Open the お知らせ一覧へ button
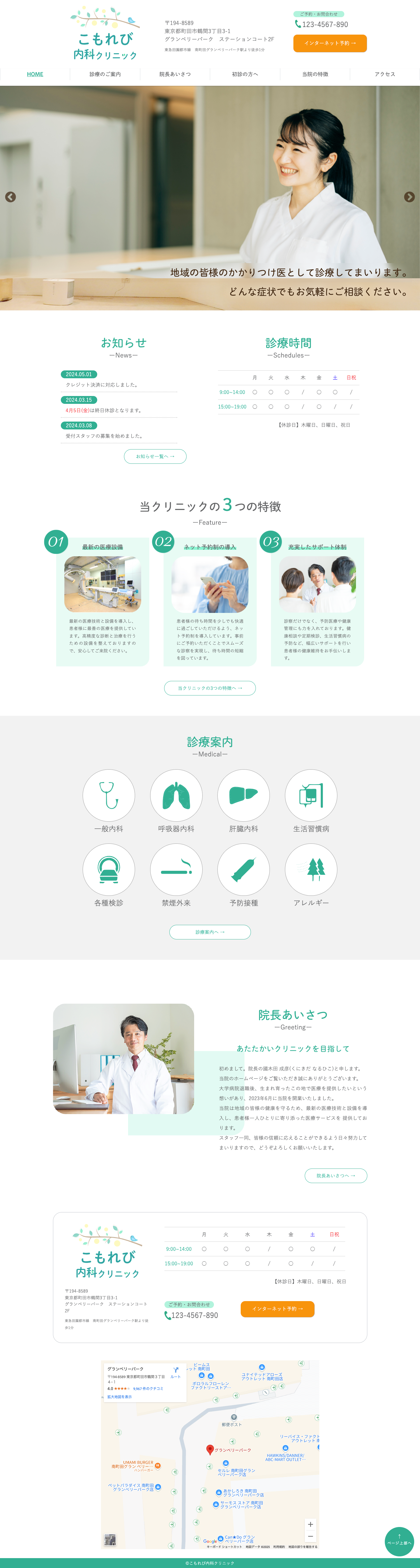Viewport: 420px width, 1568px height. (x=155, y=456)
